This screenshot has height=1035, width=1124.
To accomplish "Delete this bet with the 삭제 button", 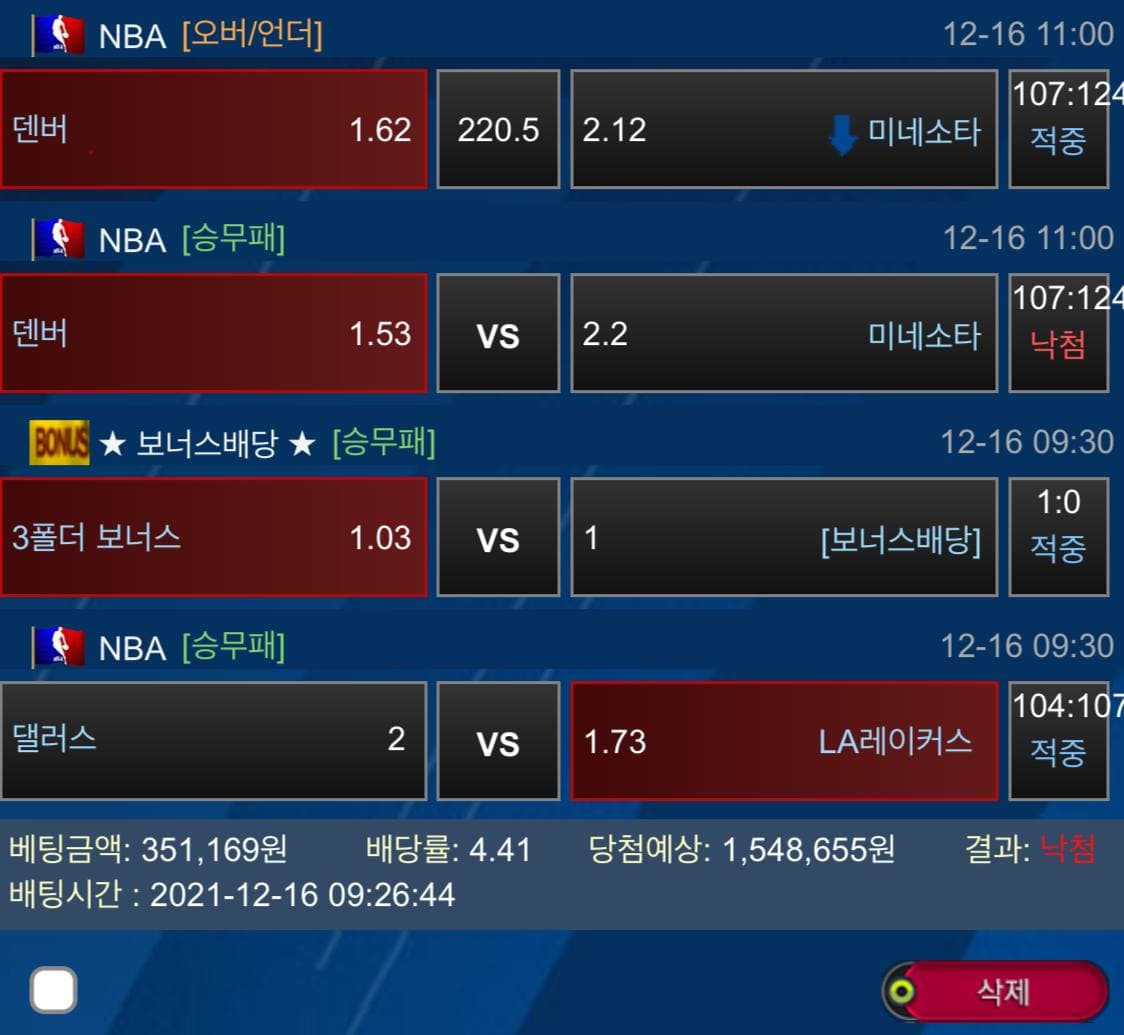I will pyautogui.click(x=1002, y=991).
